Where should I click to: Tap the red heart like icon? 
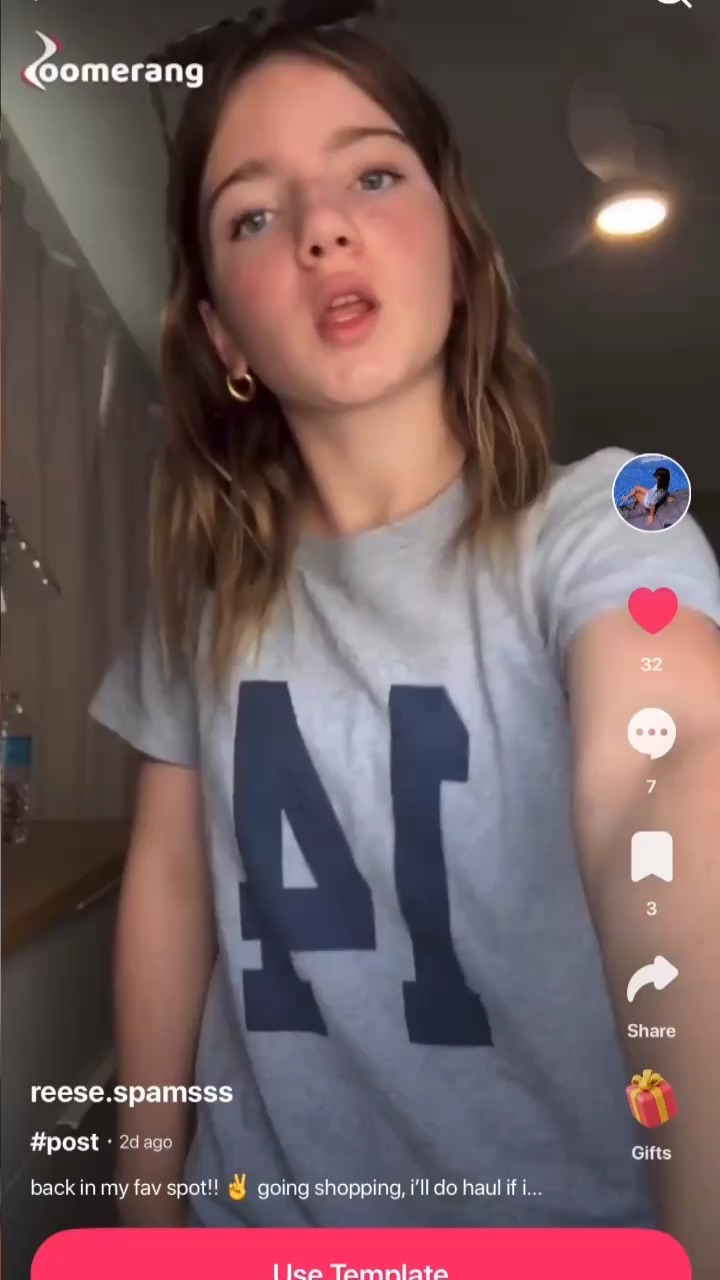tap(652, 611)
